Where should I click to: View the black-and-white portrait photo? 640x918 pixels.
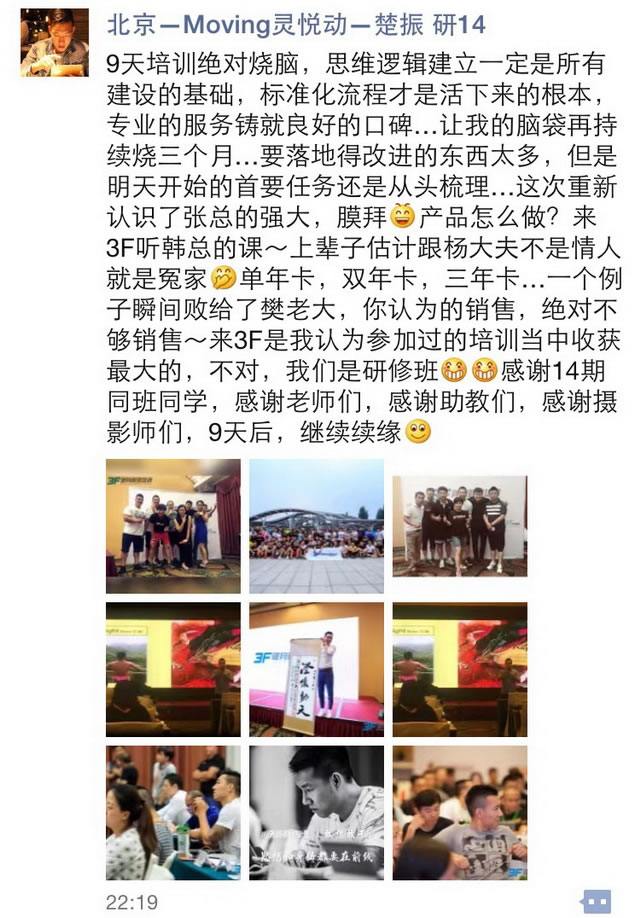pos(316,812)
